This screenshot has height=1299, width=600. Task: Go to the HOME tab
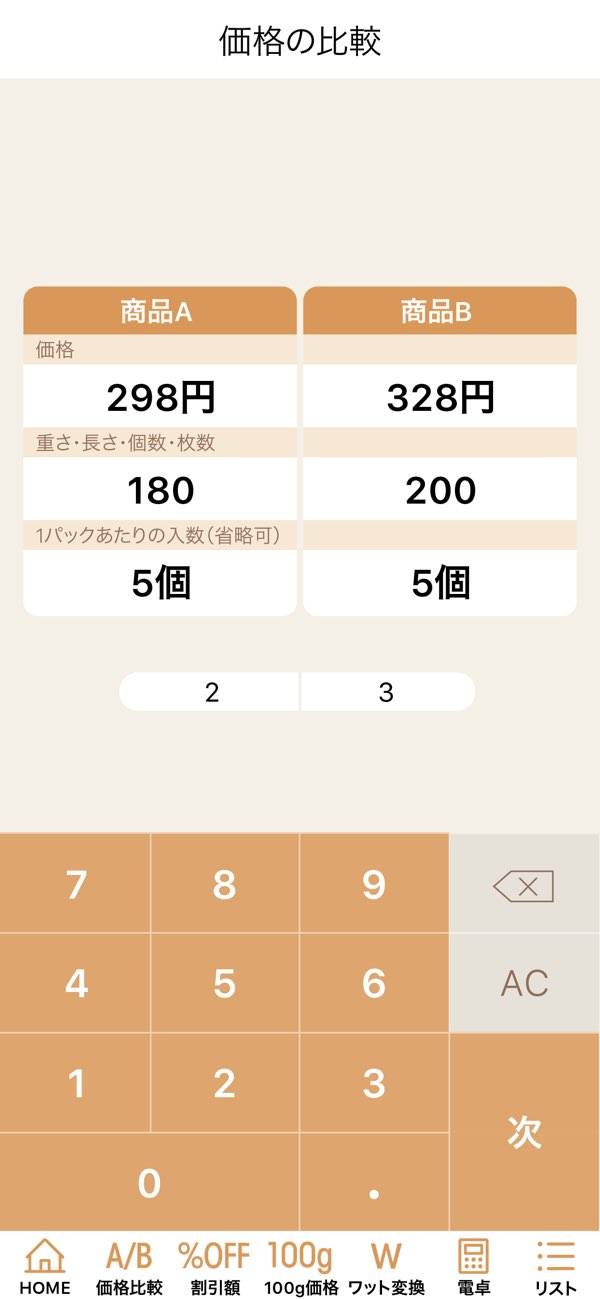click(x=45, y=1267)
